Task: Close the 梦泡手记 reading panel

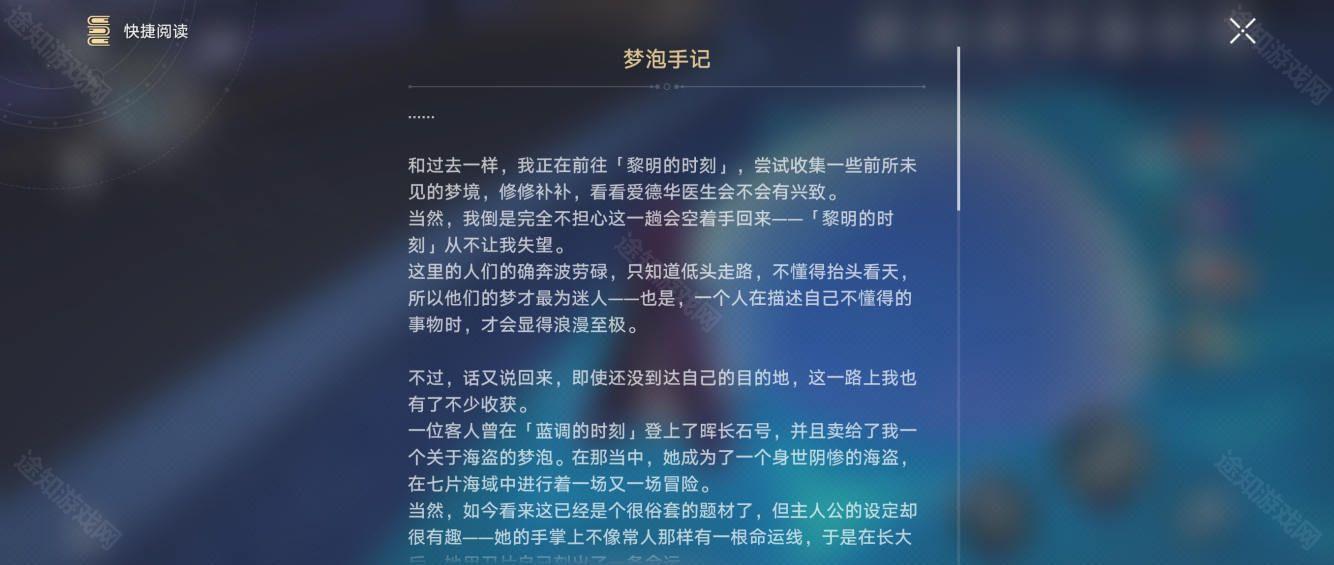Action: click(x=1242, y=31)
